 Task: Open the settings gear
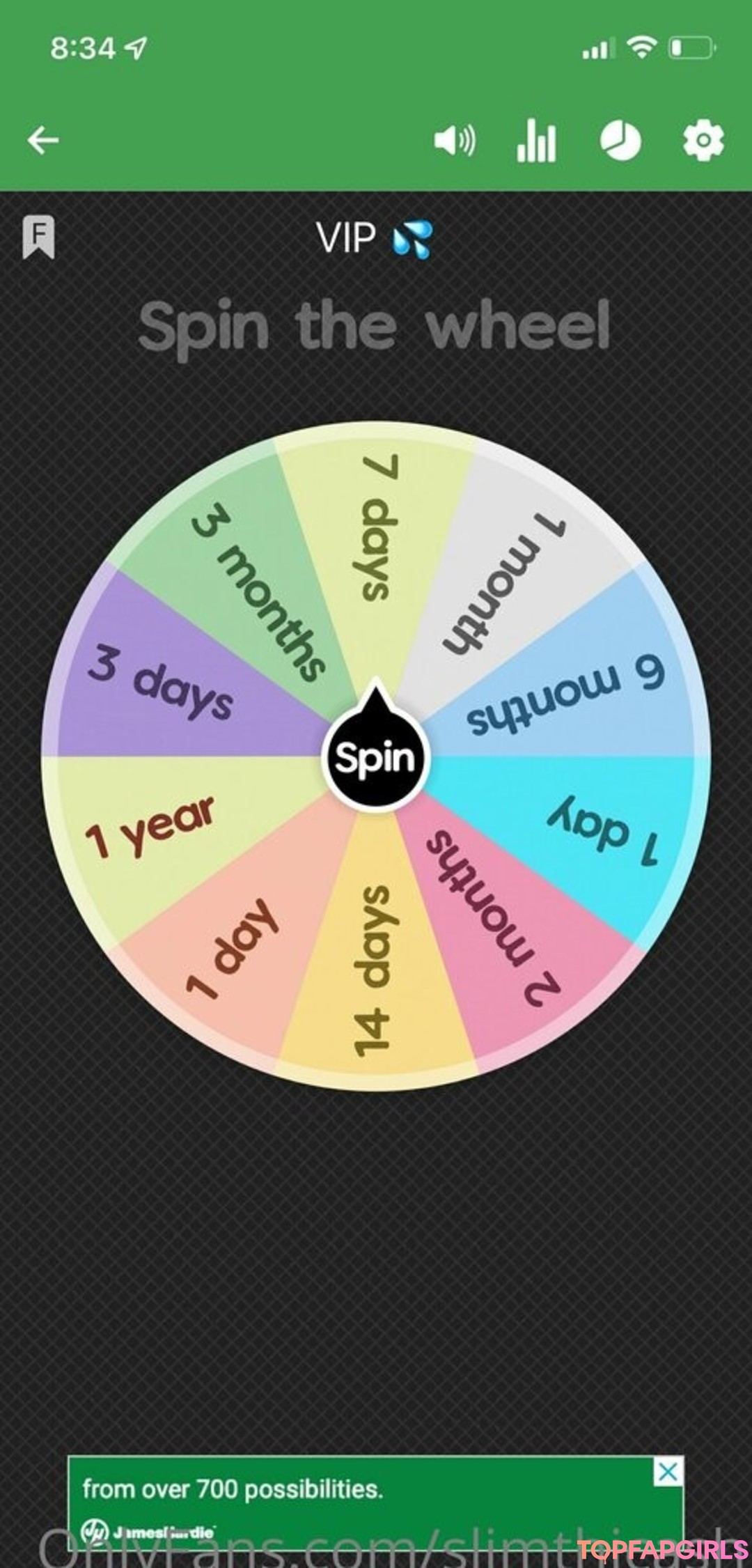[x=703, y=140]
